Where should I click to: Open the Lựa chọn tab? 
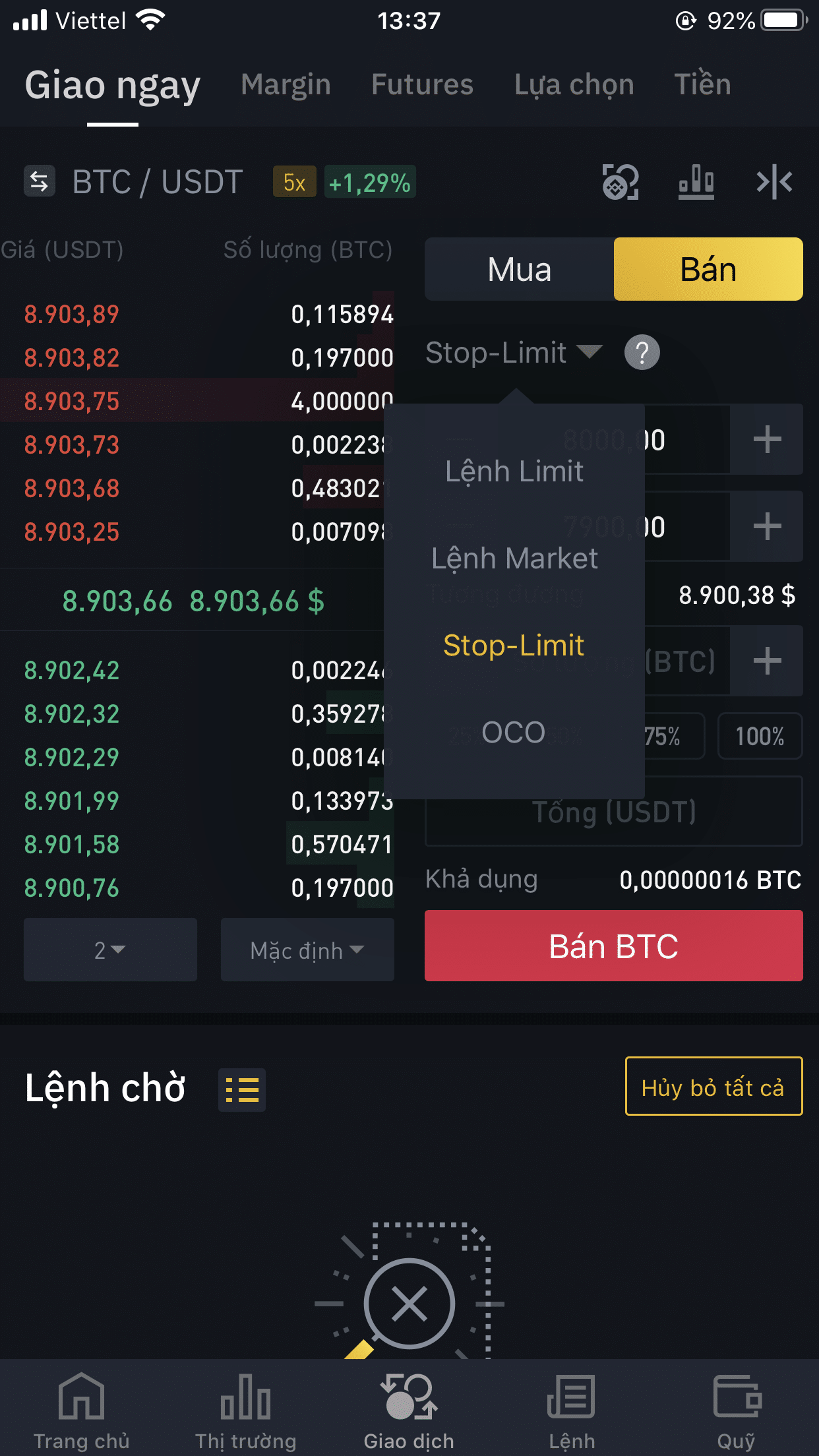pyautogui.click(x=574, y=85)
